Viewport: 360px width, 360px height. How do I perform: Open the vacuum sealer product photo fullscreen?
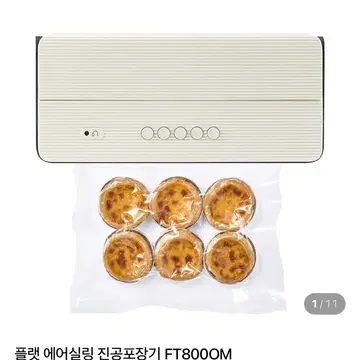(x=180, y=167)
